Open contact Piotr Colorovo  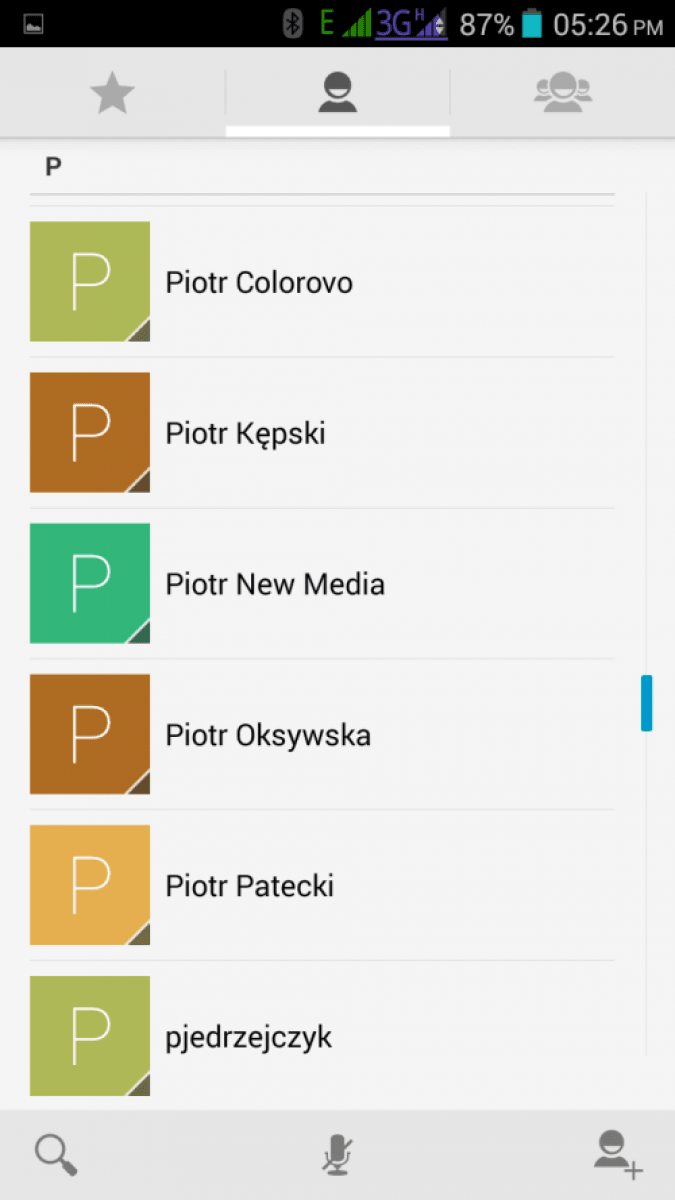(322, 282)
